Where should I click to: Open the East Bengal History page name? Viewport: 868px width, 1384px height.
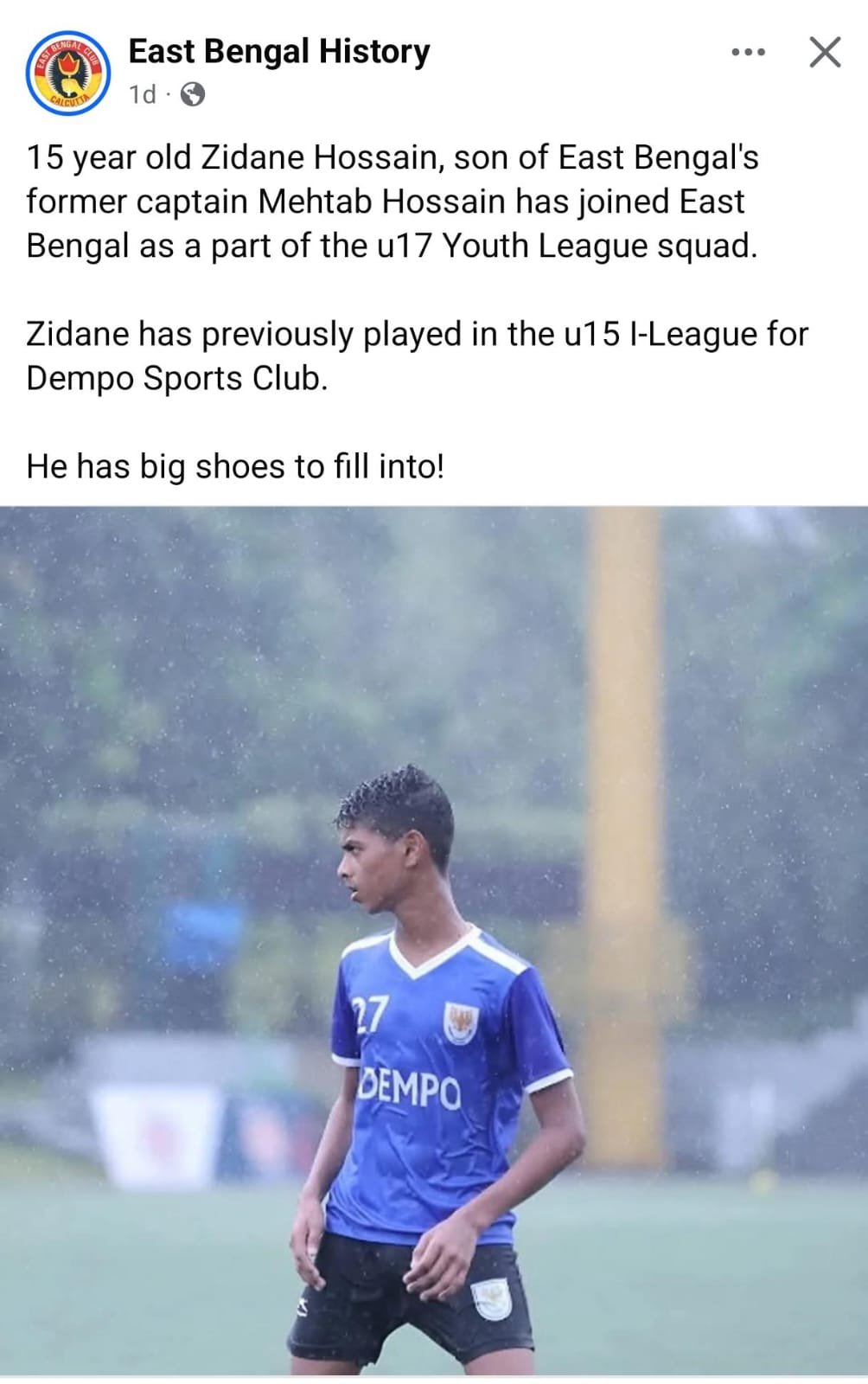(x=278, y=52)
